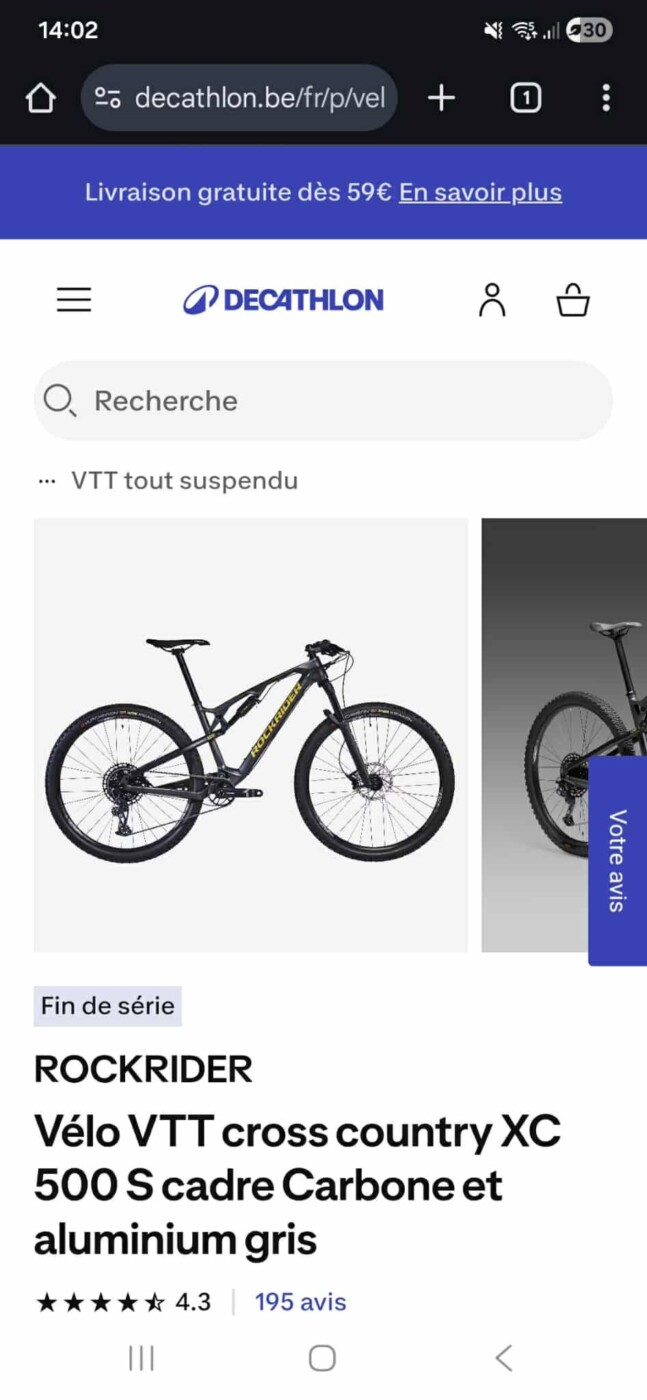Go back with system back button

tap(503, 1358)
